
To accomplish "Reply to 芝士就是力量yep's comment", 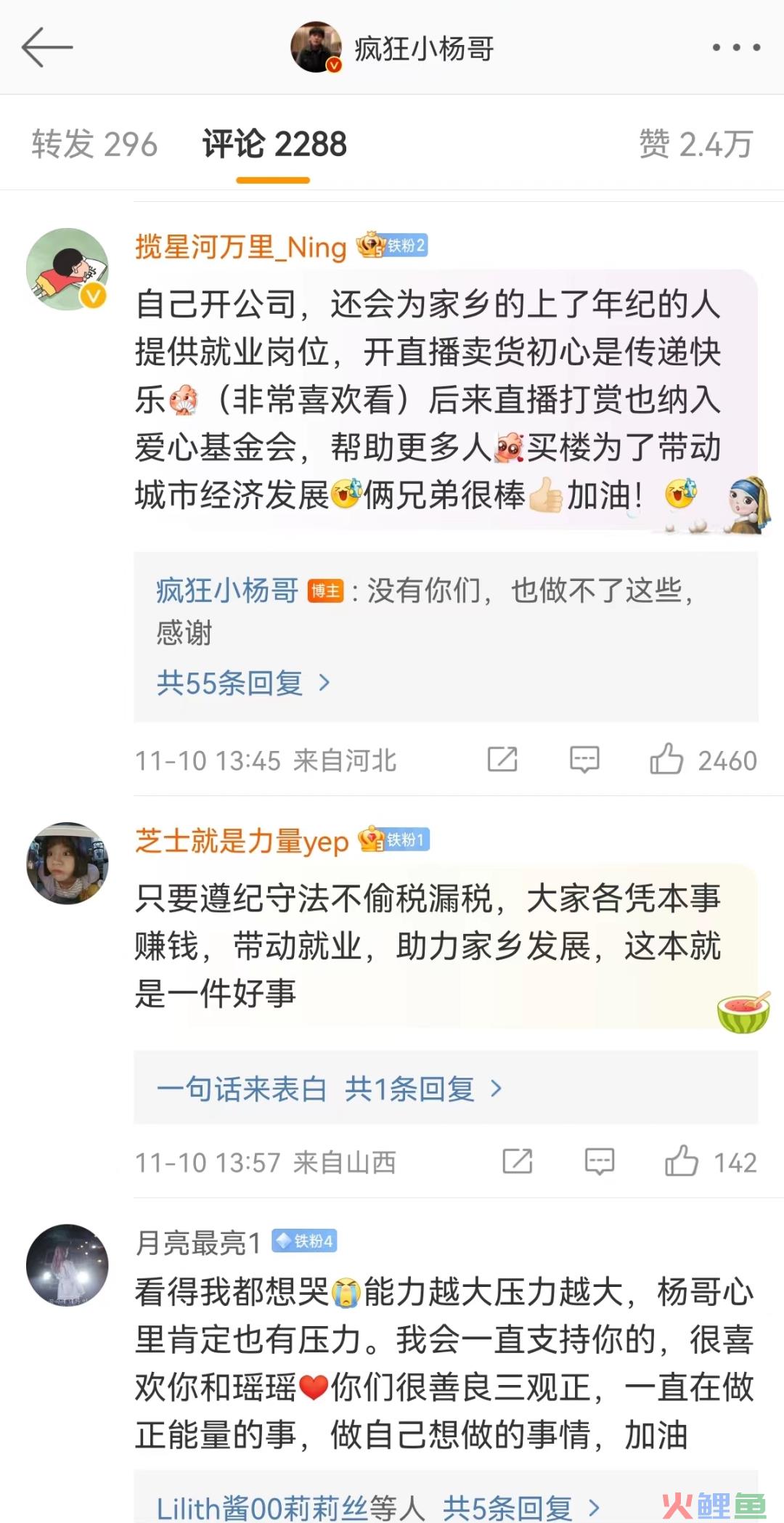I will 600,1161.
